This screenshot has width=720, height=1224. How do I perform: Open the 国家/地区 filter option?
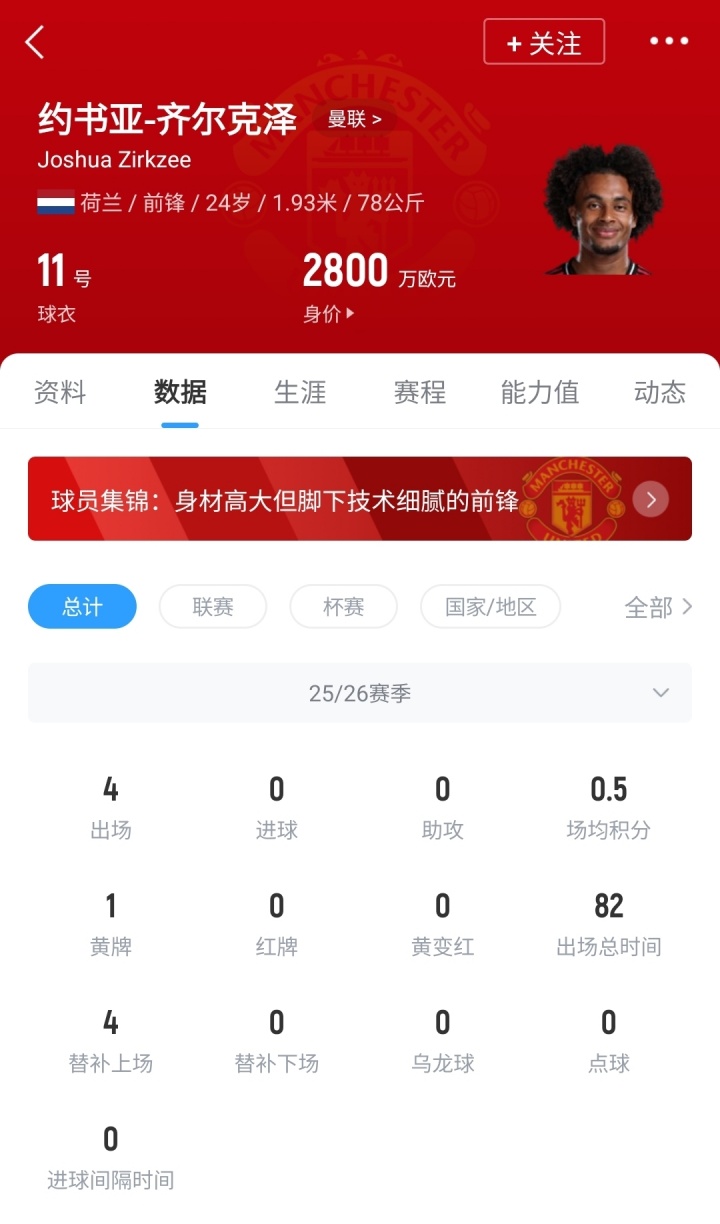coord(491,606)
